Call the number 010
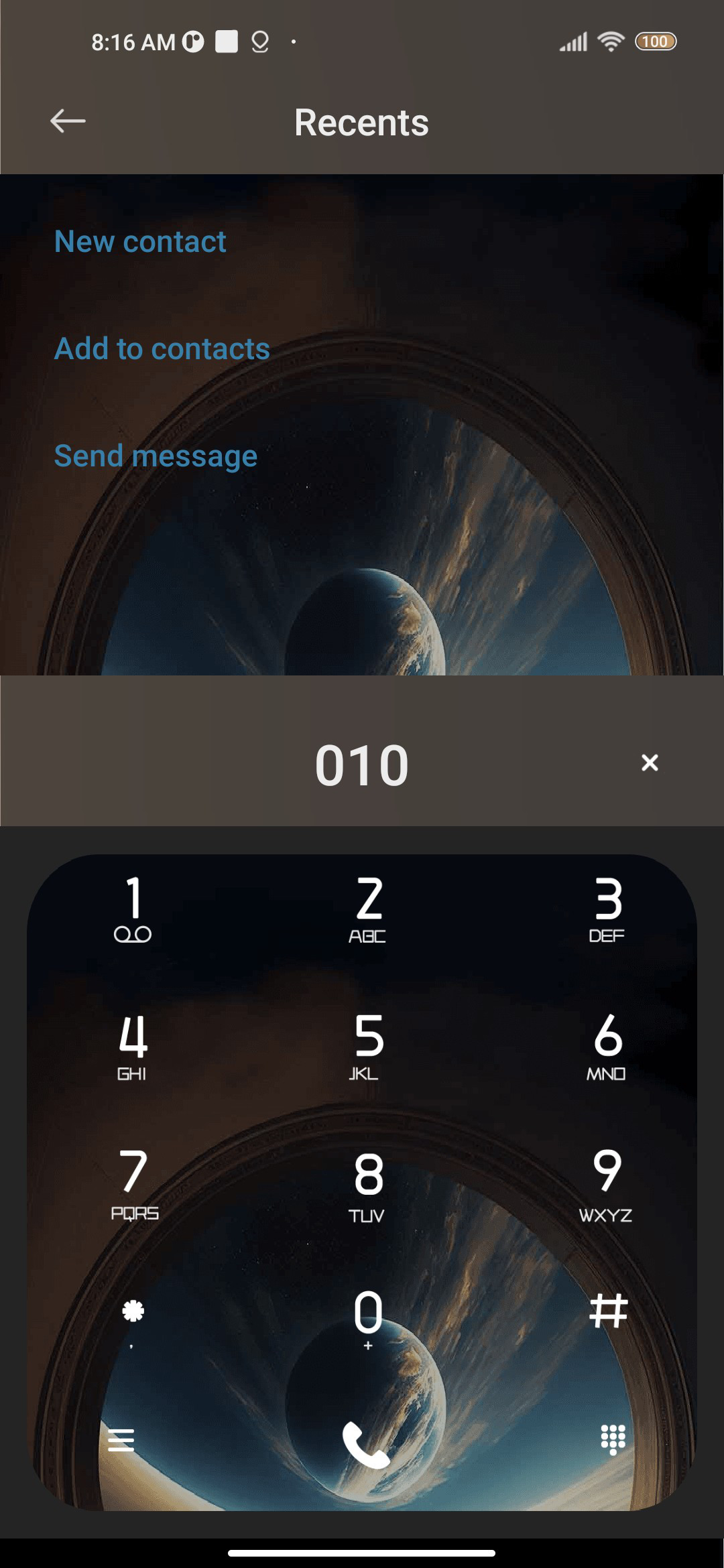 [x=365, y=1445]
